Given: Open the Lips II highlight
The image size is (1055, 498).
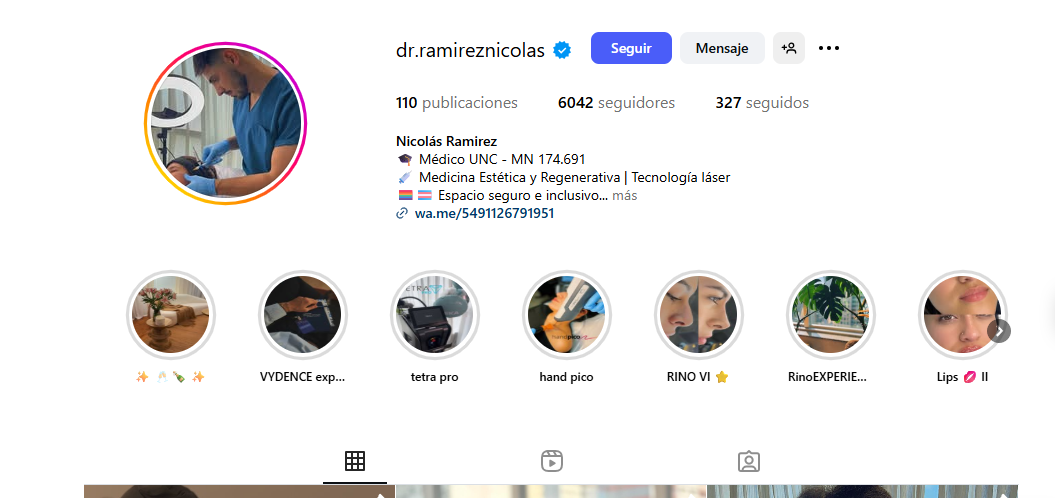Looking at the screenshot, I should coord(960,315).
